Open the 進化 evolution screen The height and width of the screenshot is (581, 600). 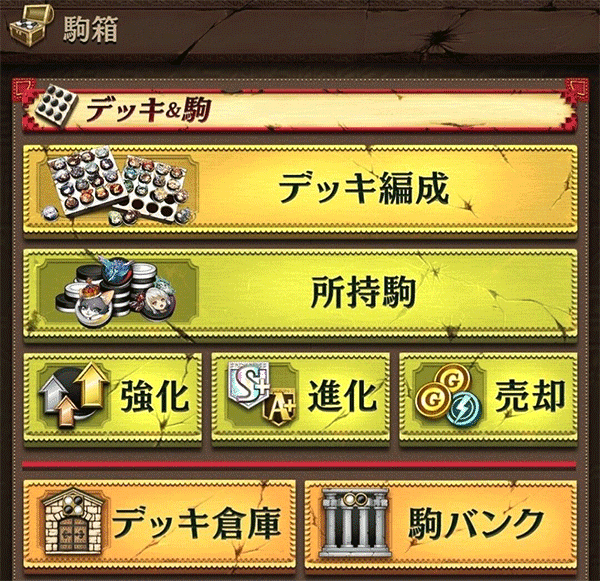click(x=300, y=398)
